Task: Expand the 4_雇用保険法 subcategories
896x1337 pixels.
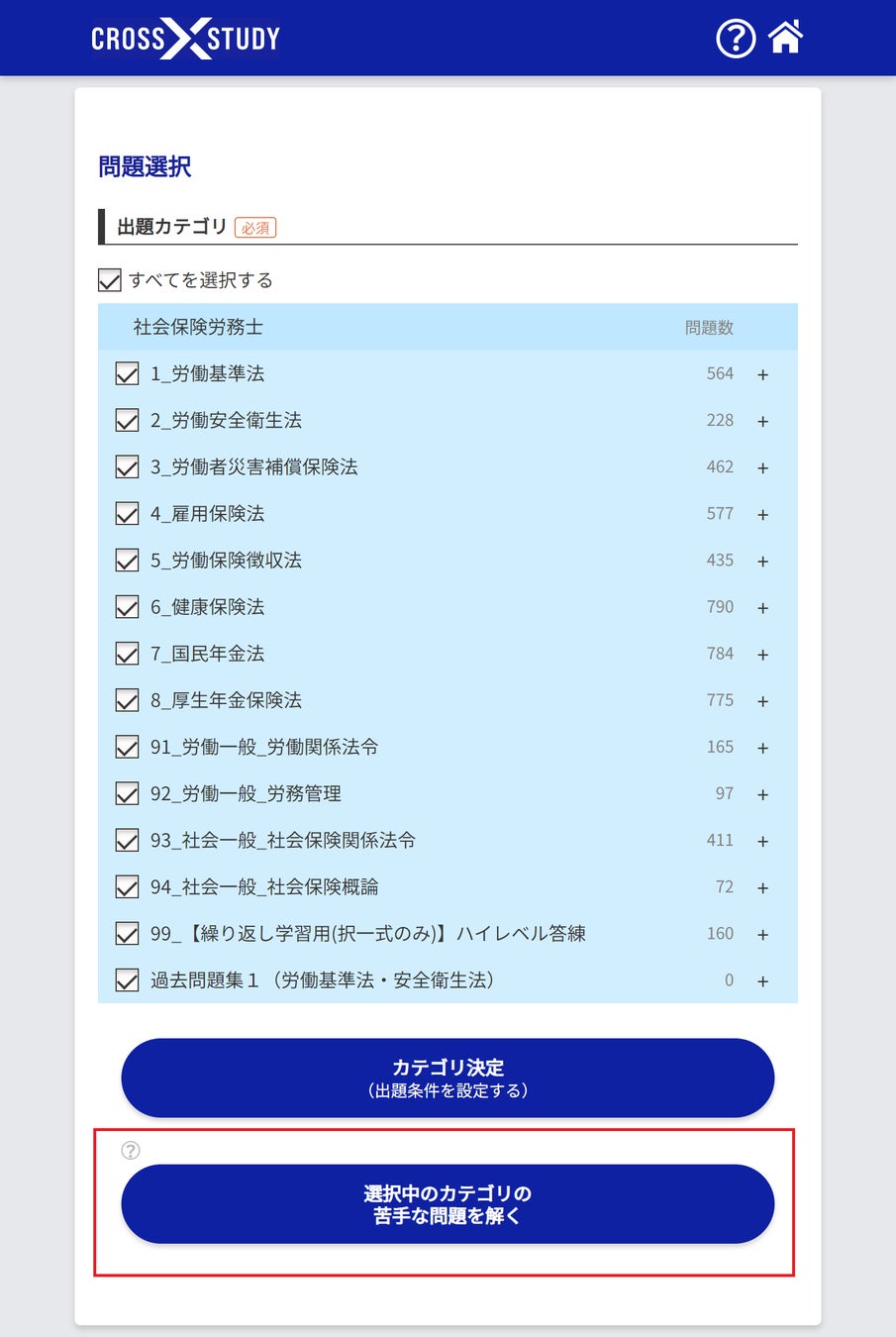Action: tap(762, 514)
